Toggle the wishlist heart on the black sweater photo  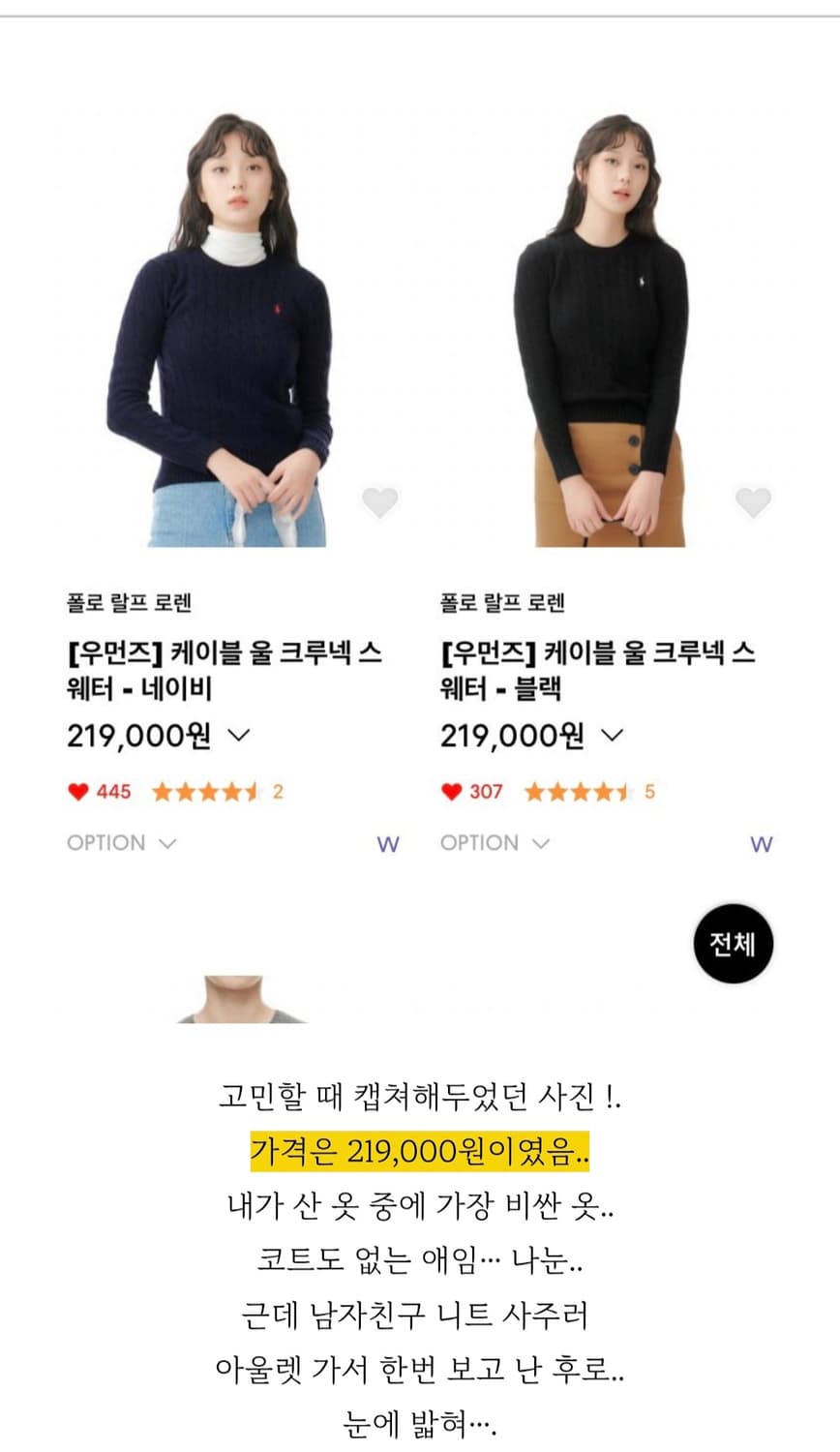click(x=753, y=501)
